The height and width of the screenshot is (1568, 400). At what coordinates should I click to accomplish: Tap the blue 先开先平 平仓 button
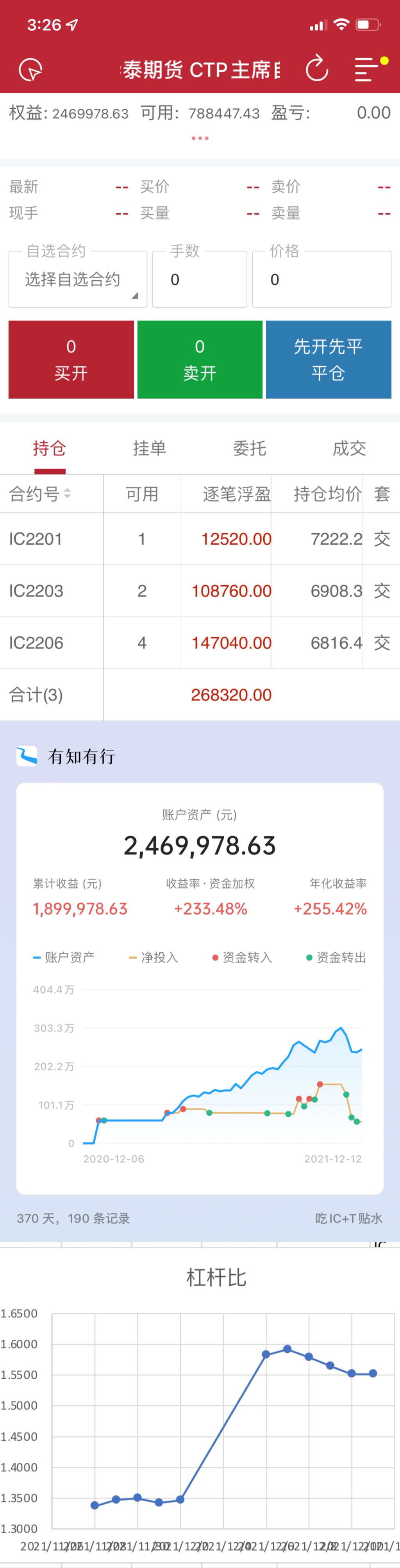(328, 360)
